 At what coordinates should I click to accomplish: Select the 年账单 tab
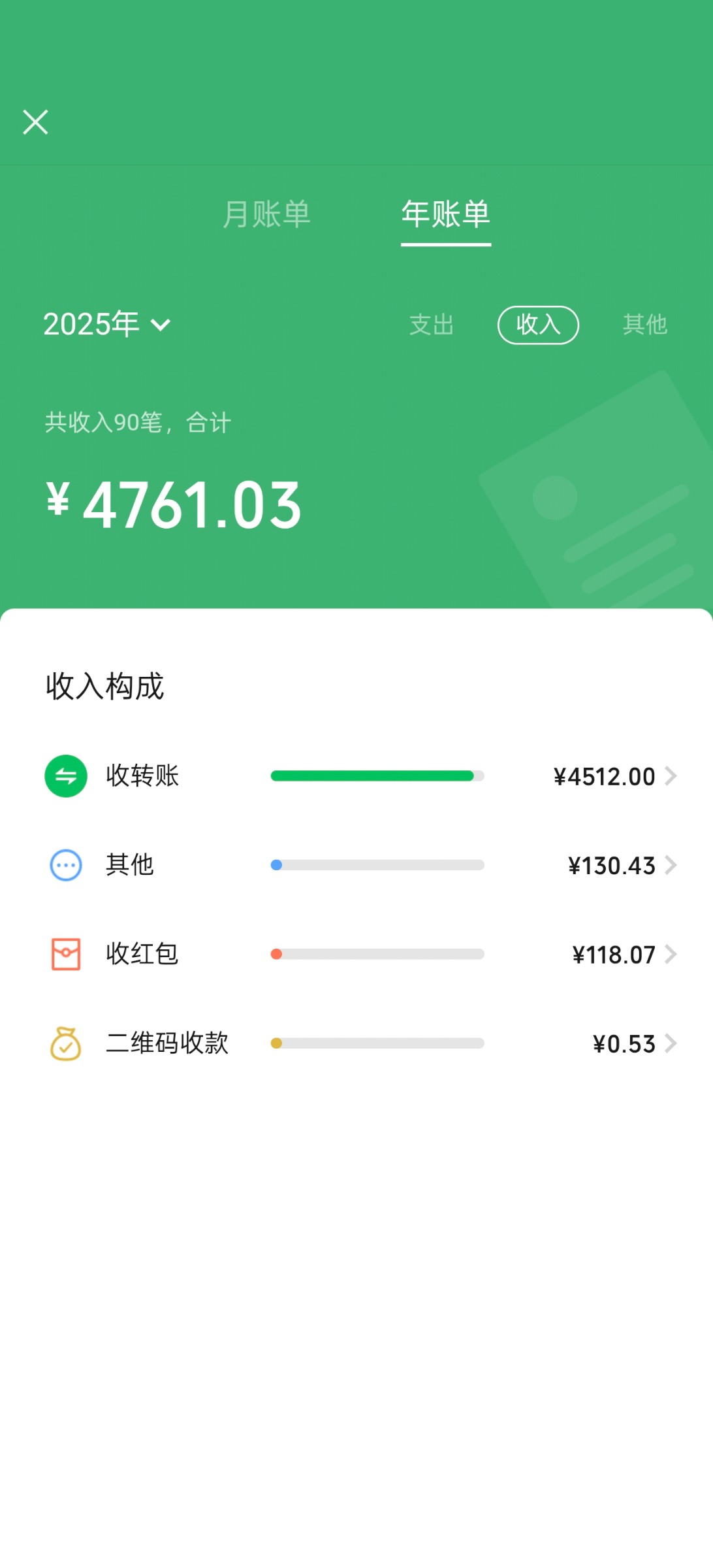(446, 214)
